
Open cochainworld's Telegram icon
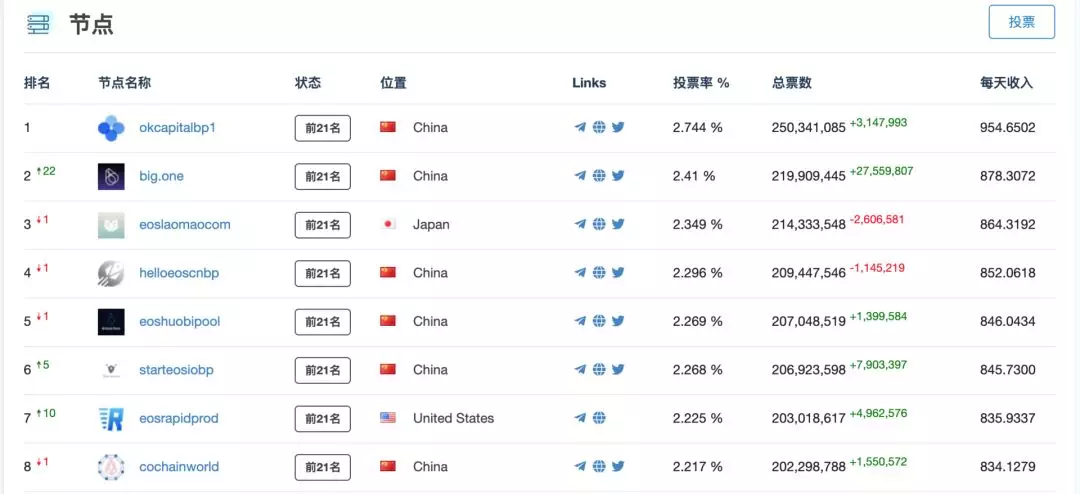click(580, 467)
